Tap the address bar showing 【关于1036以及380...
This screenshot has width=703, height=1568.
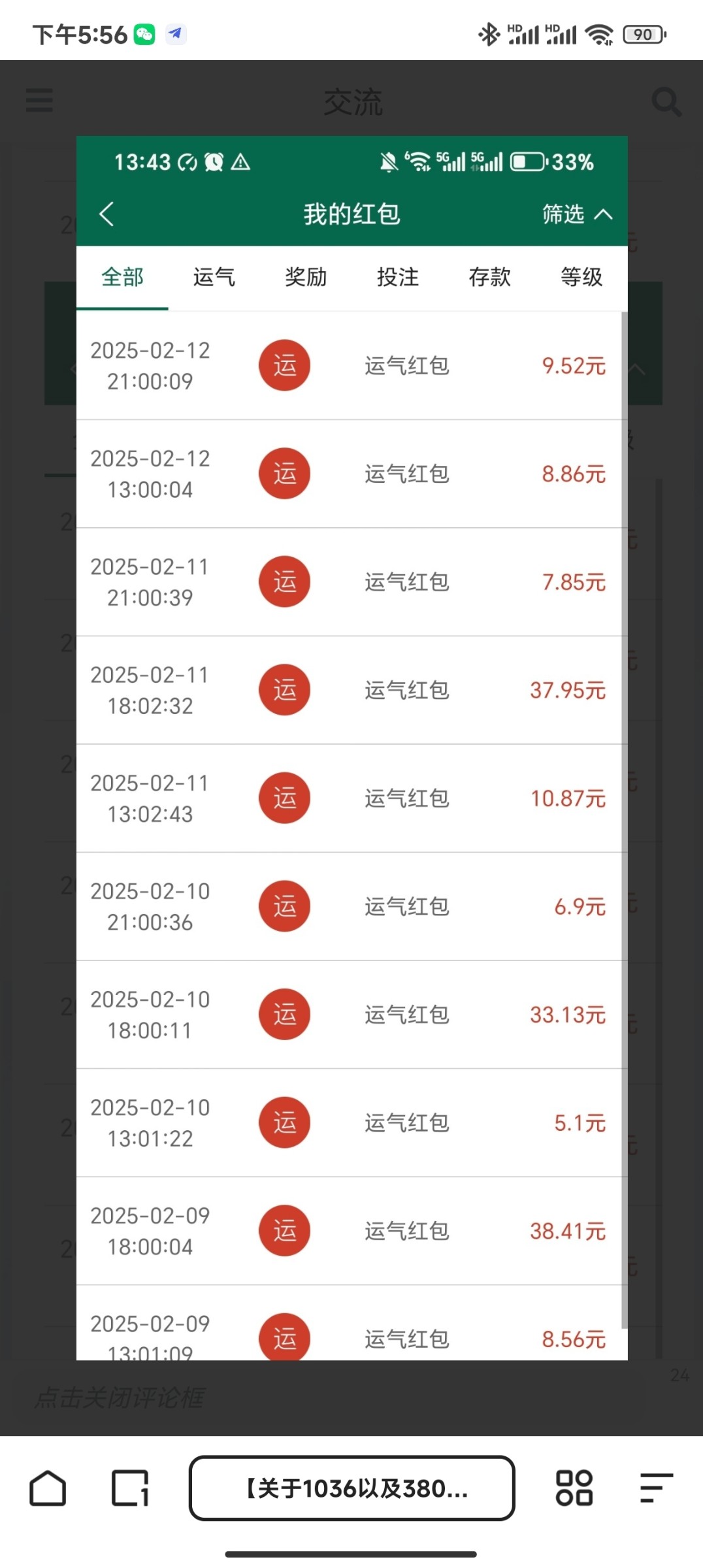pos(351,1488)
